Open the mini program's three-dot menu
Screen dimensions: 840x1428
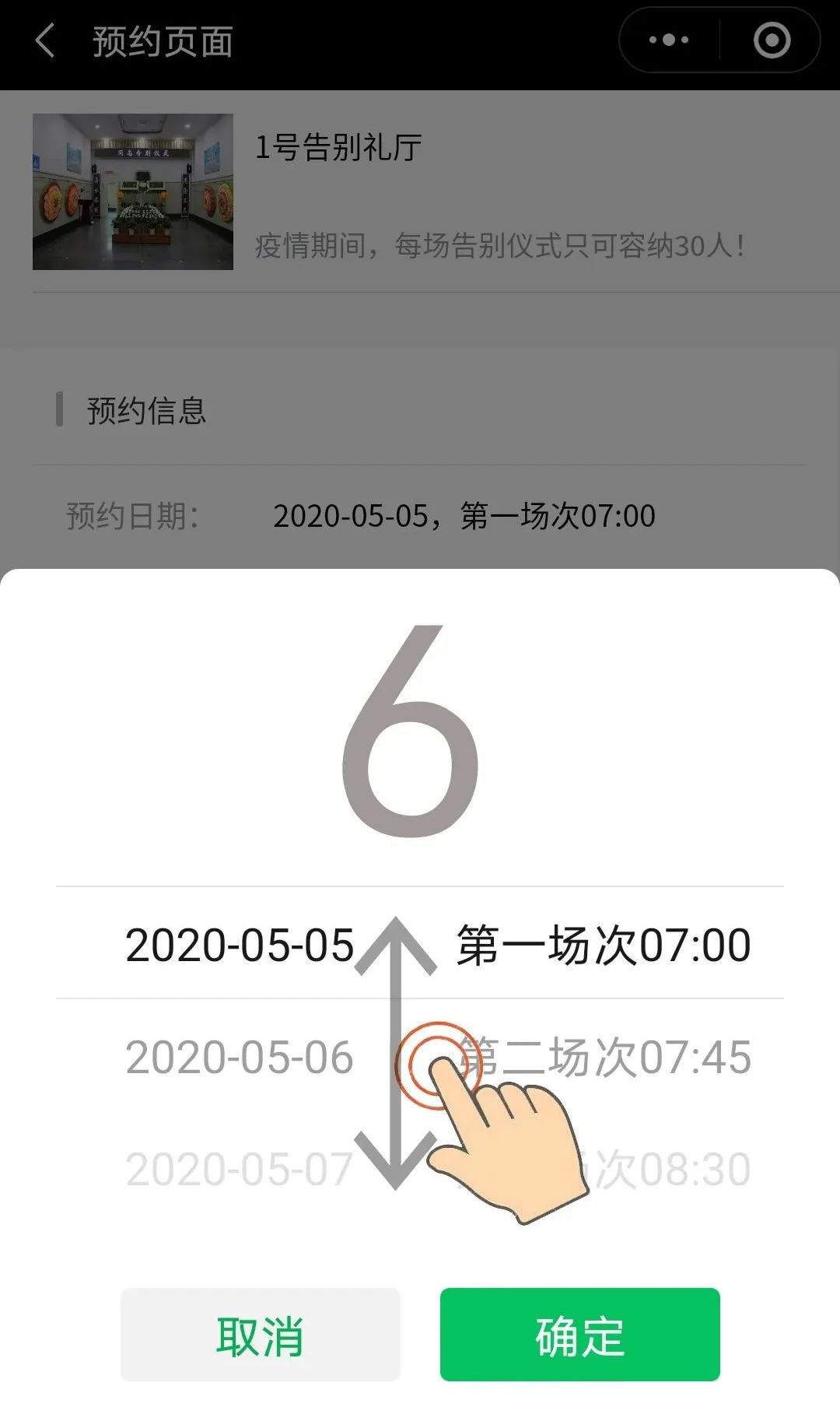click(669, 40)
